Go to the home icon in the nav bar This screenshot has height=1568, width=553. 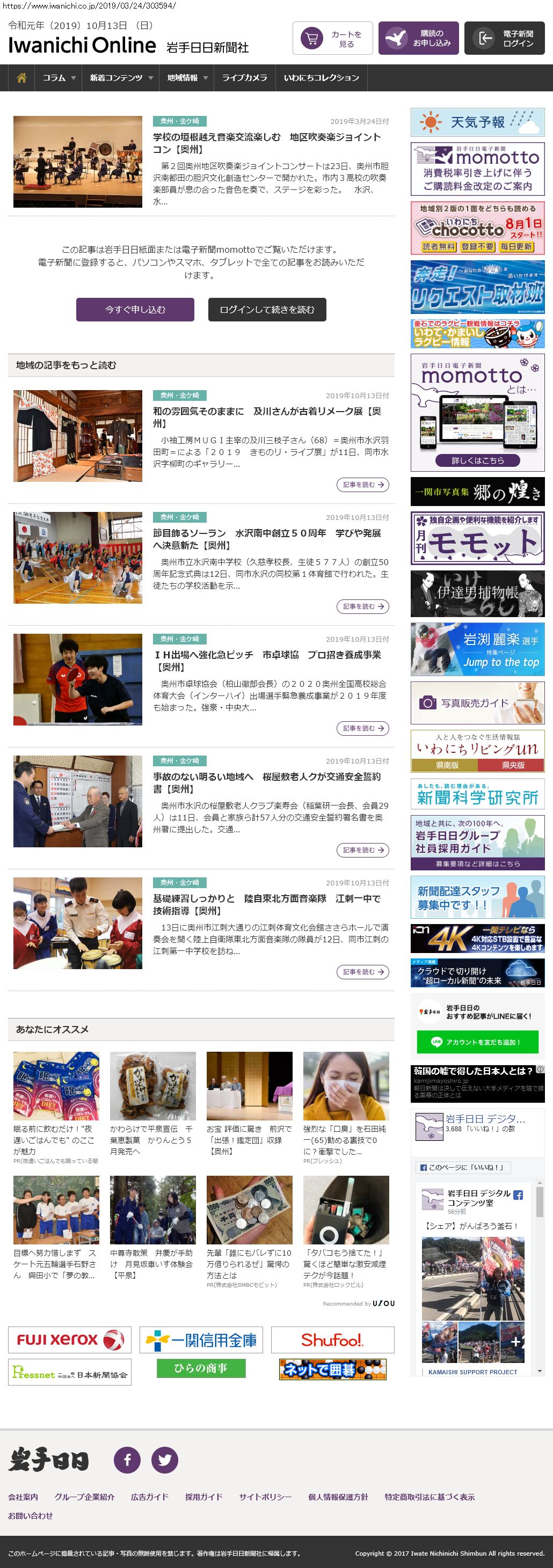(21, 78)
